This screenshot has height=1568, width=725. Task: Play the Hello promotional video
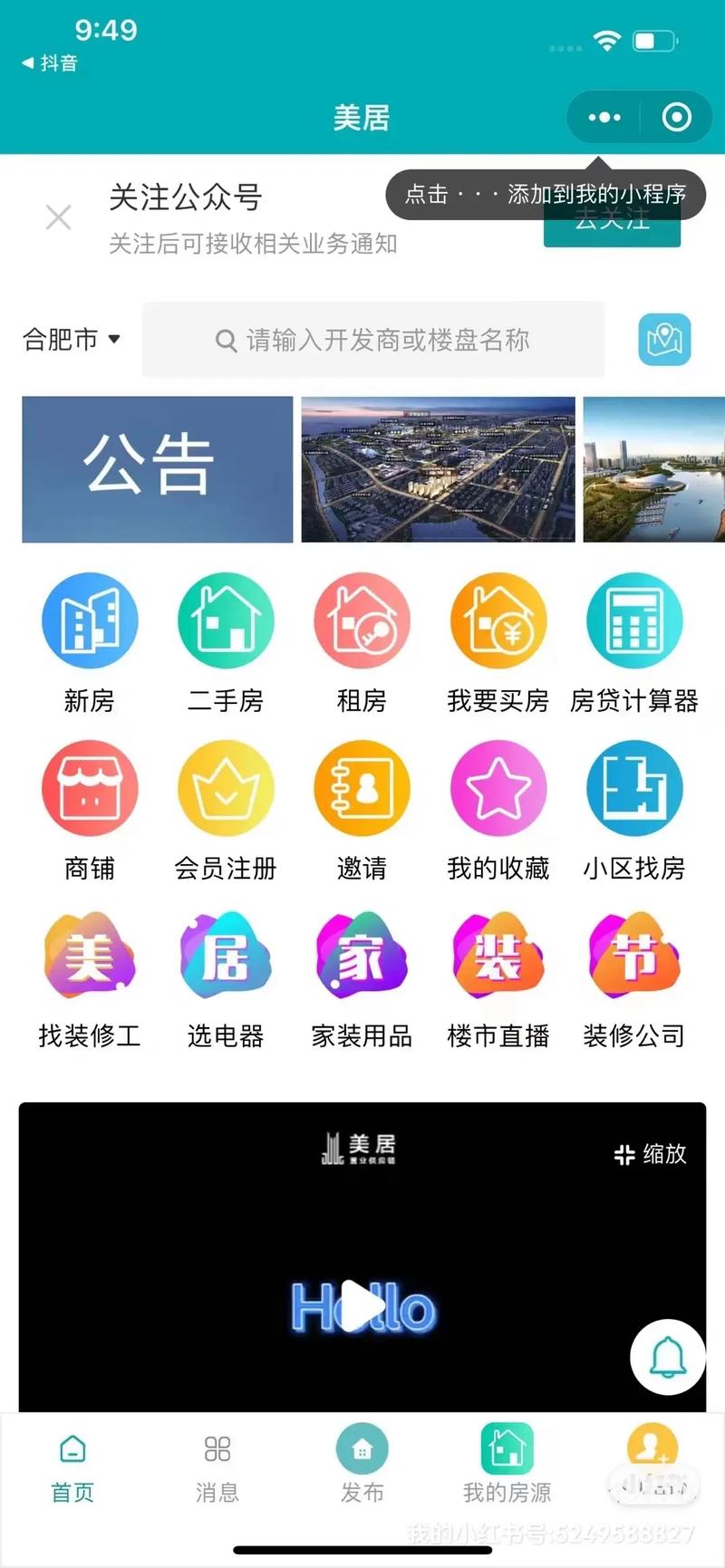click(x=362, y=1304)
